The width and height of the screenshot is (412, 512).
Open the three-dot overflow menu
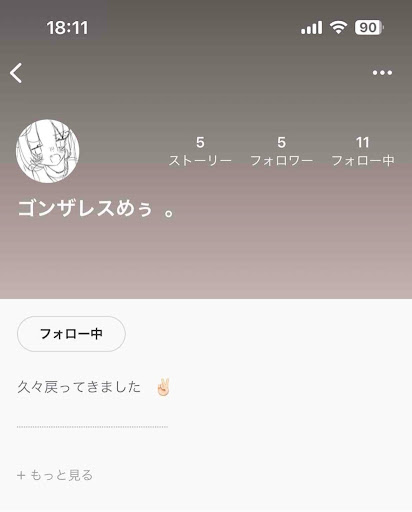coord(382,73)
